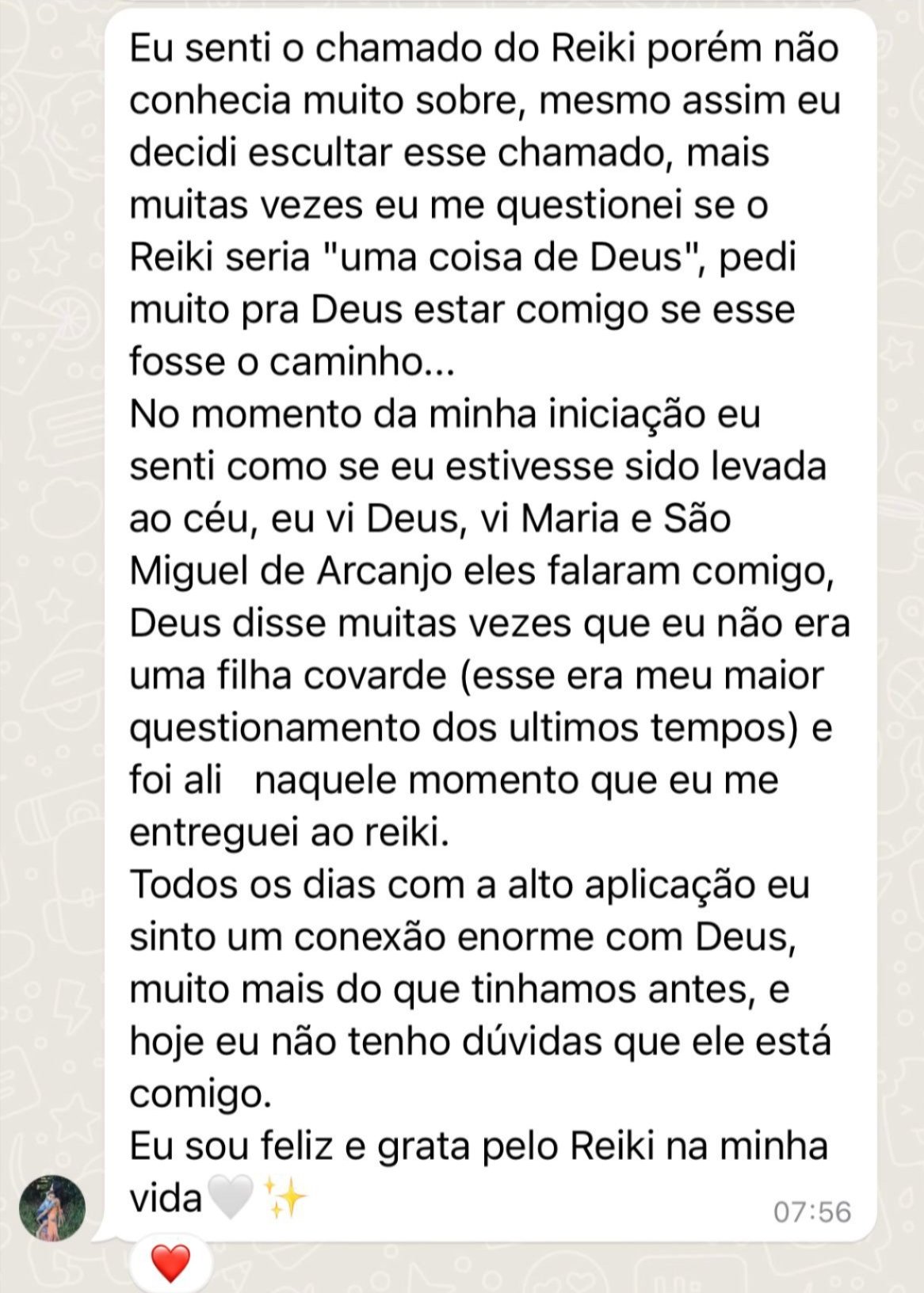
Task: View the red heart reaction details
Action: tap(170, 1263)
